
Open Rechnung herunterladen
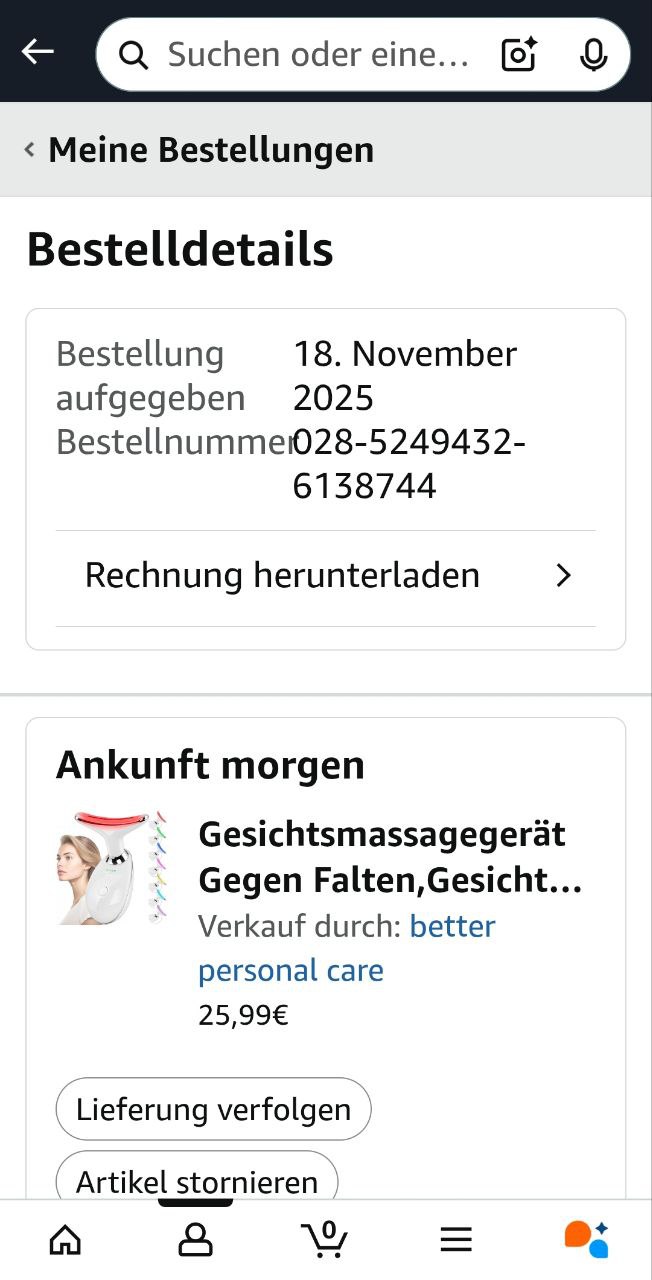click(x=325, y=576)
